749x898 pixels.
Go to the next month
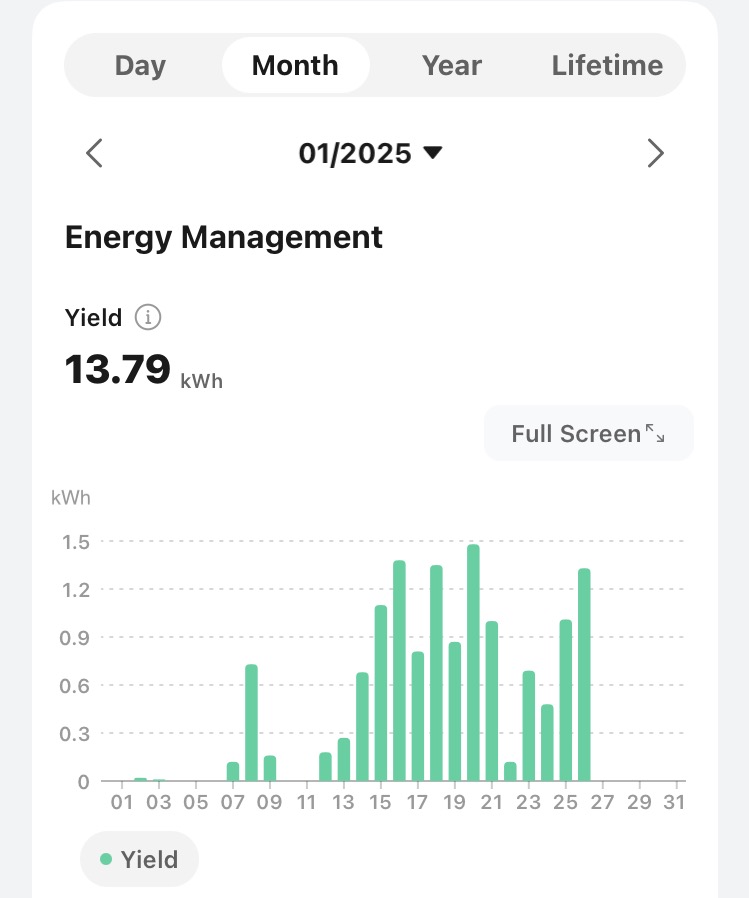coord(655,153)
